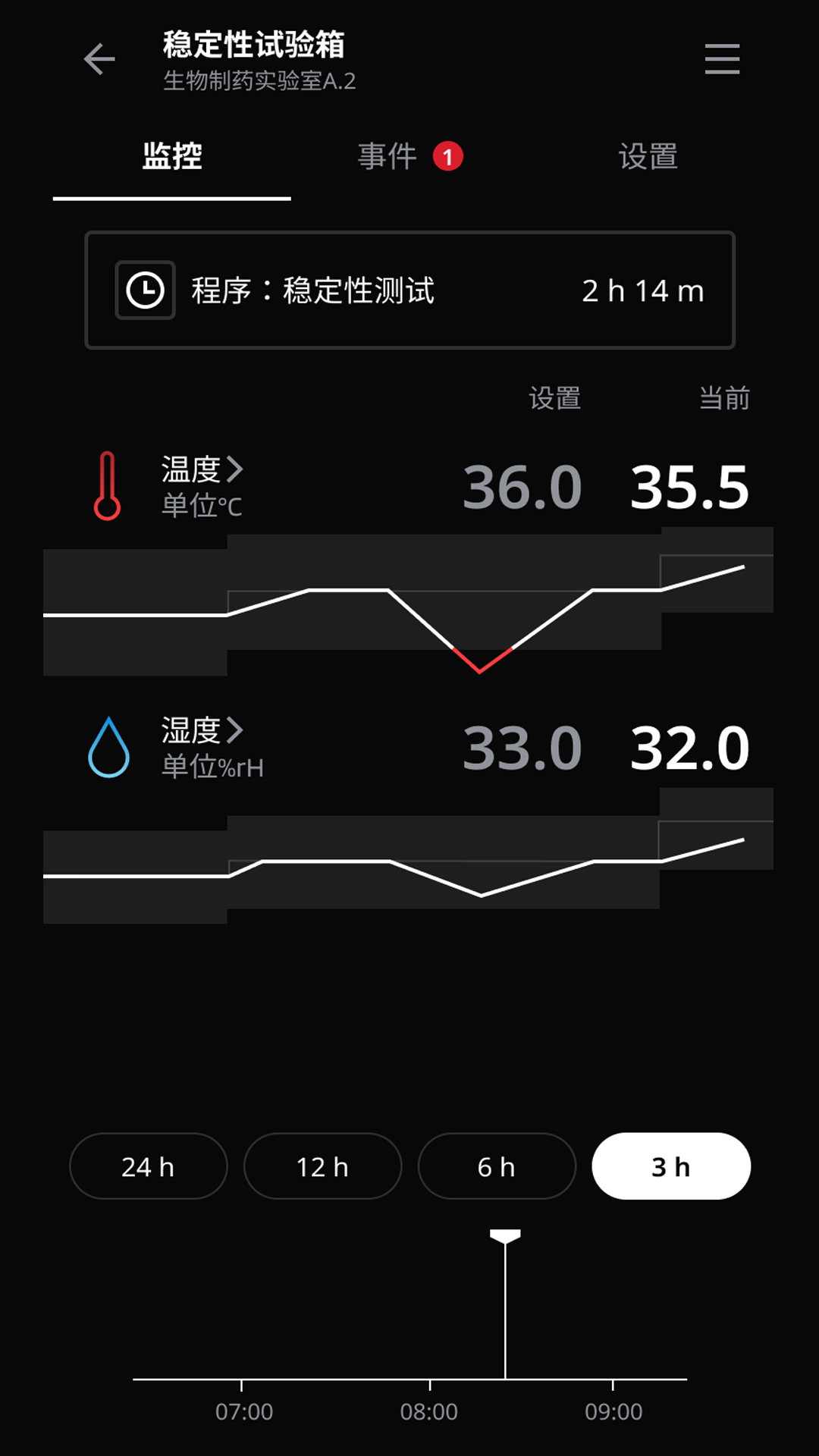
Task: Select the 12 h time range
Action: click(x=322, y=1166)
